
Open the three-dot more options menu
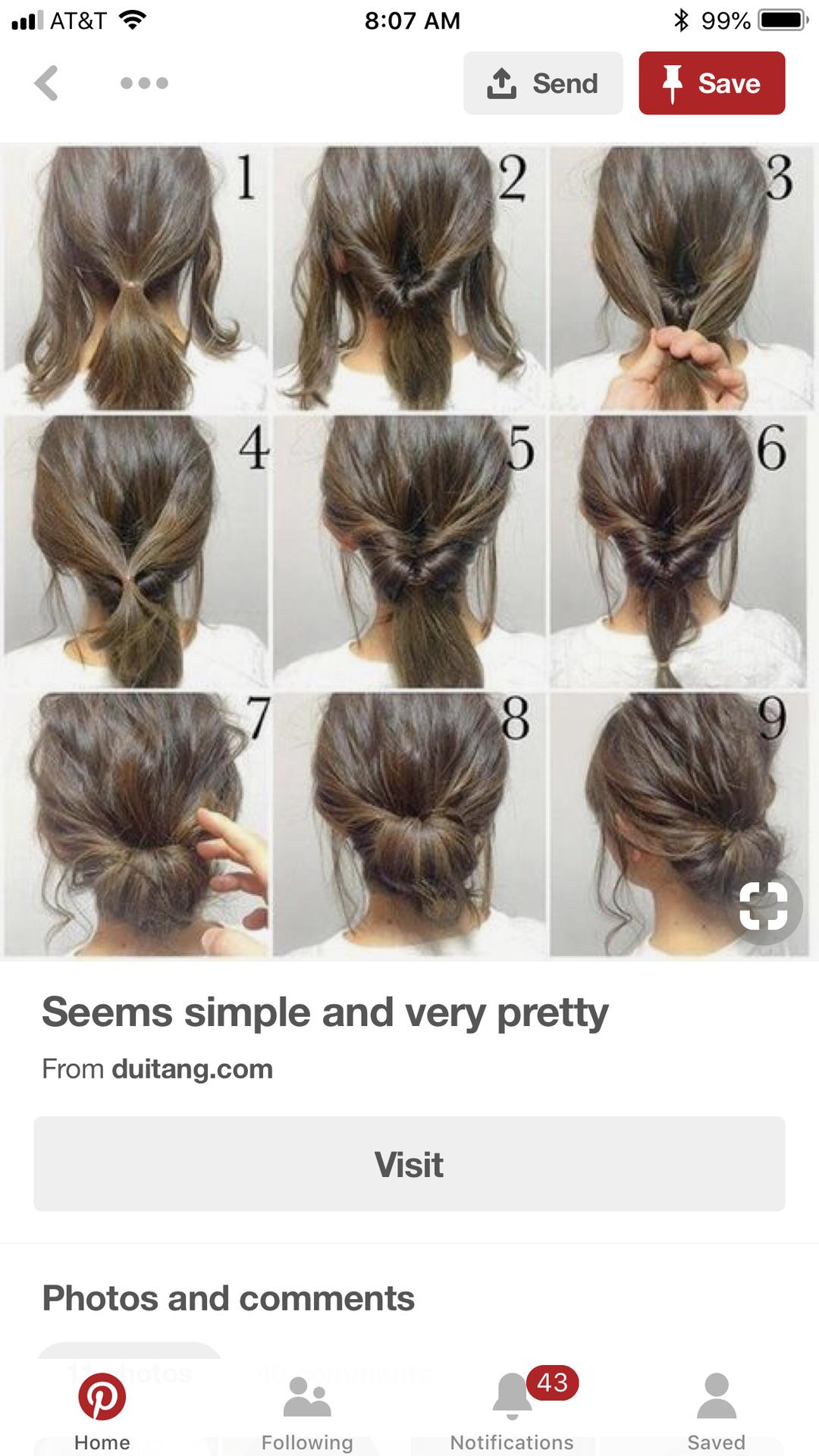point(144,83)
